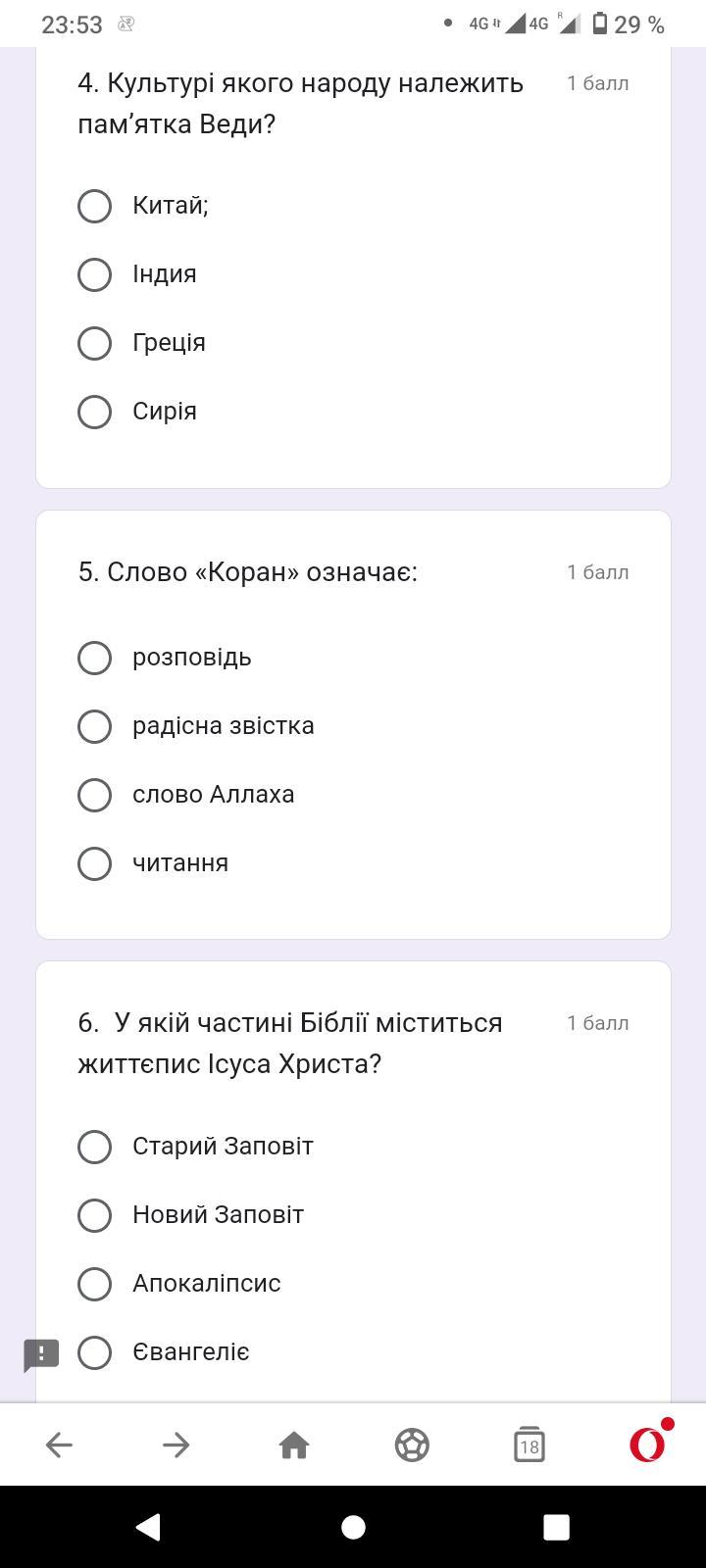Report a problem via feedback icon
This screenshot has height=1568, width=706.
point(41,1355)
